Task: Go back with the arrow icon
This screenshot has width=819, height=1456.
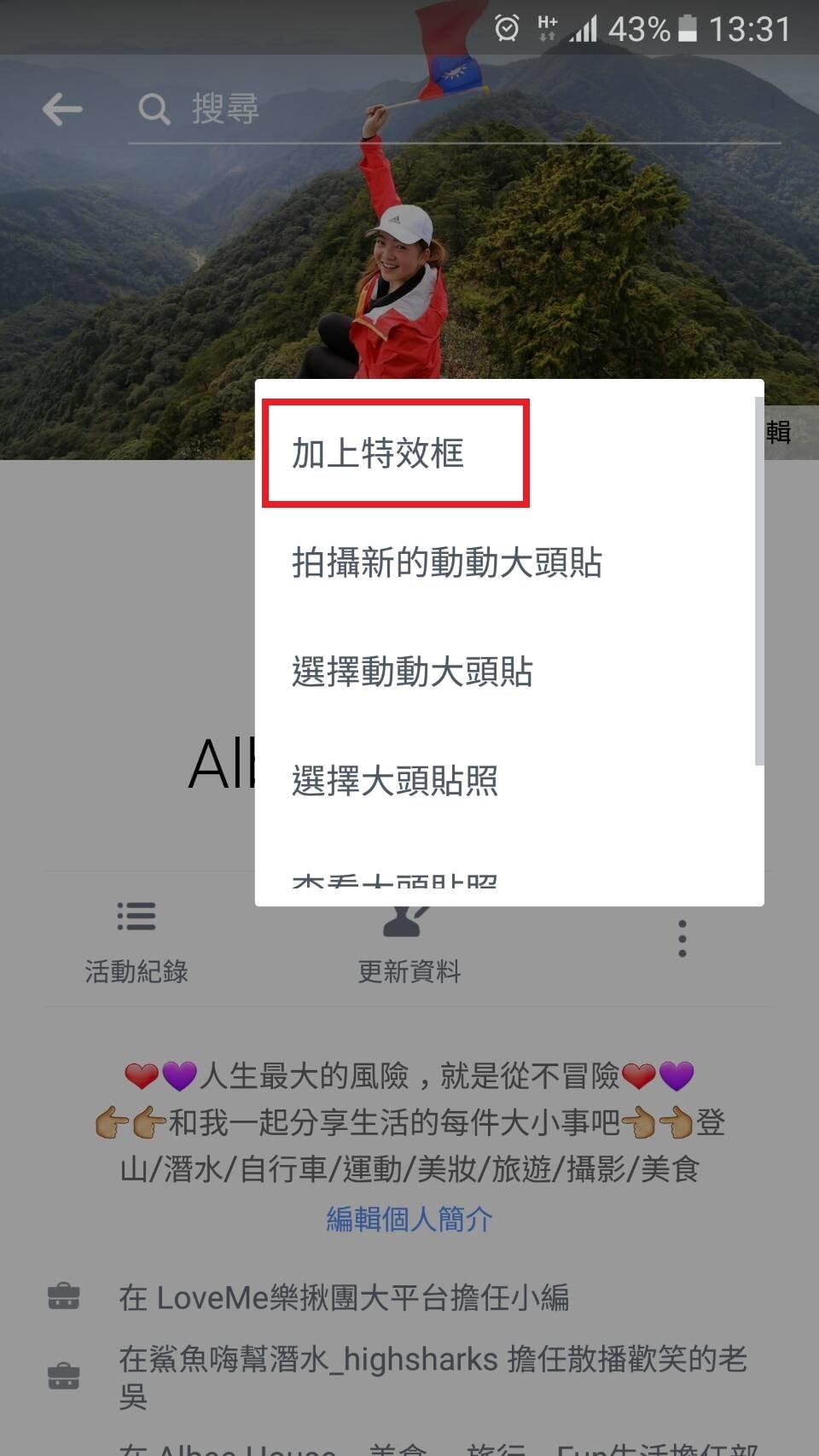Action: click(62, 109)
